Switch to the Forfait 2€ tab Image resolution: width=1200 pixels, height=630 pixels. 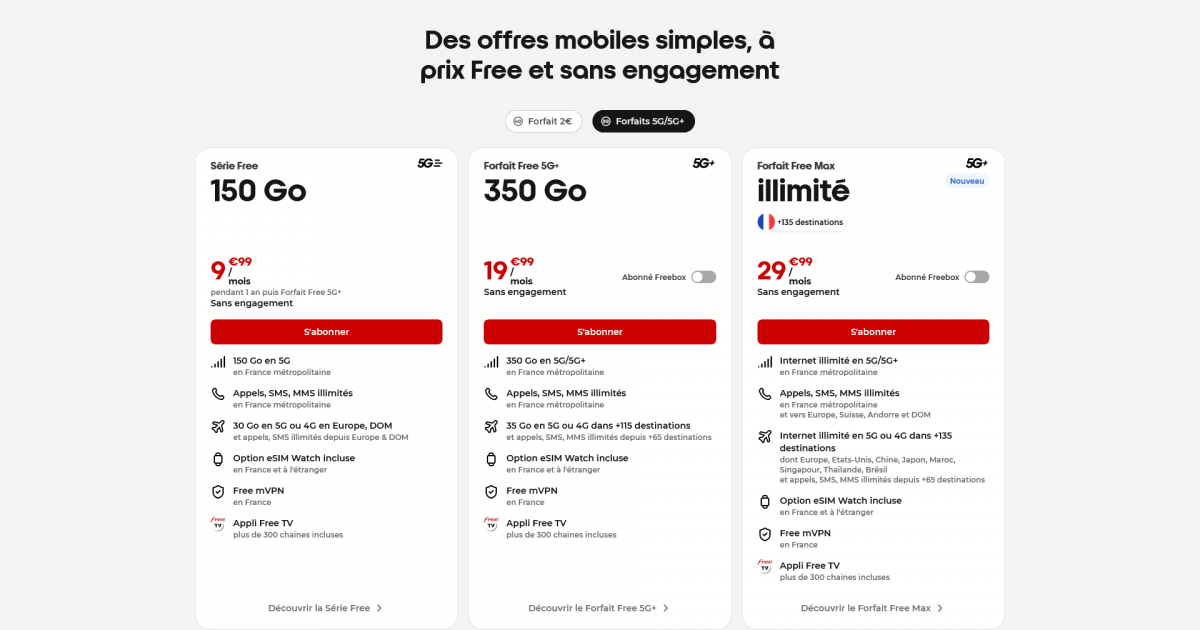coord(543,121)
